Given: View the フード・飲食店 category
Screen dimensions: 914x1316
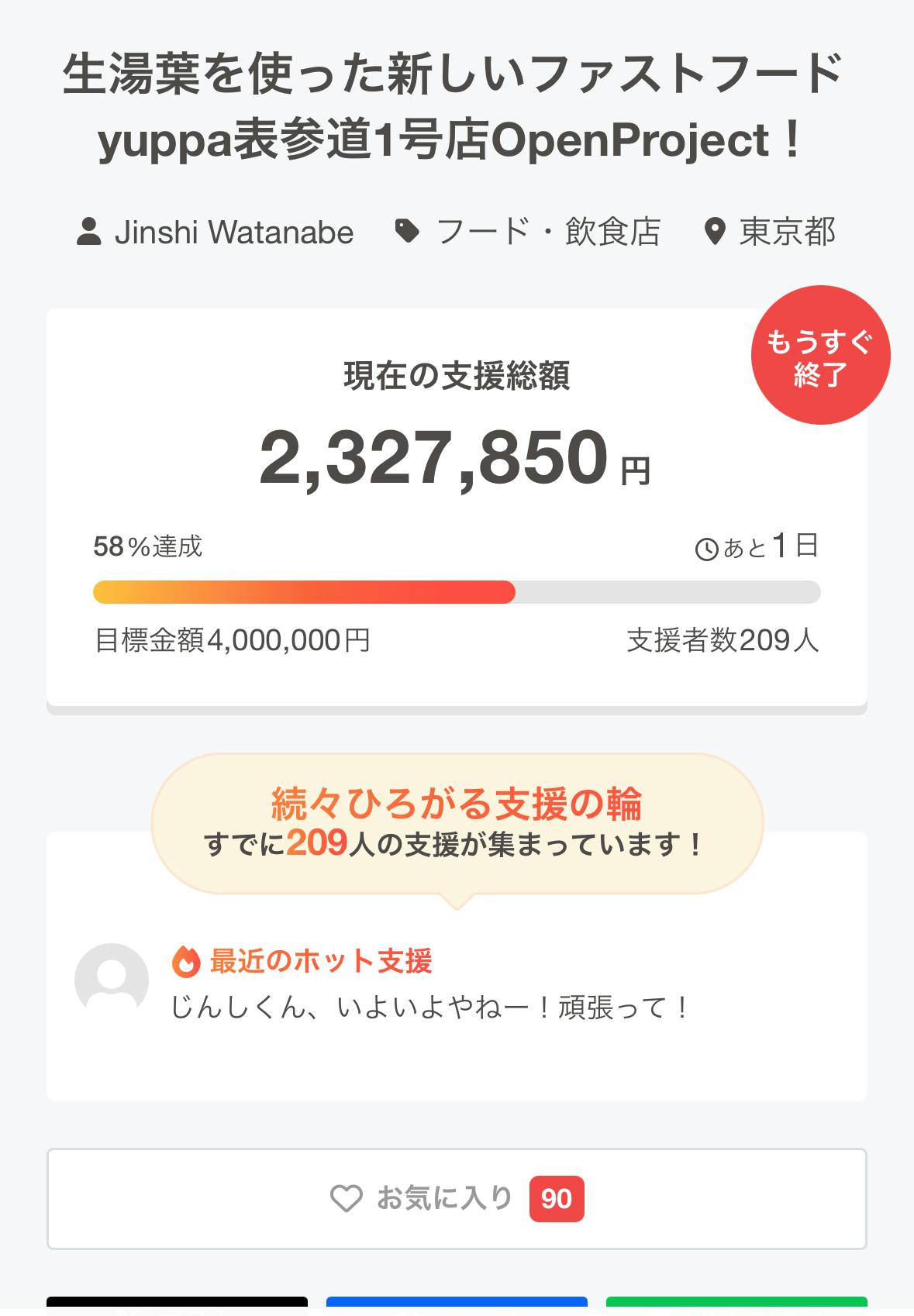Looking at the screenshot, I should tap(547, 233).
